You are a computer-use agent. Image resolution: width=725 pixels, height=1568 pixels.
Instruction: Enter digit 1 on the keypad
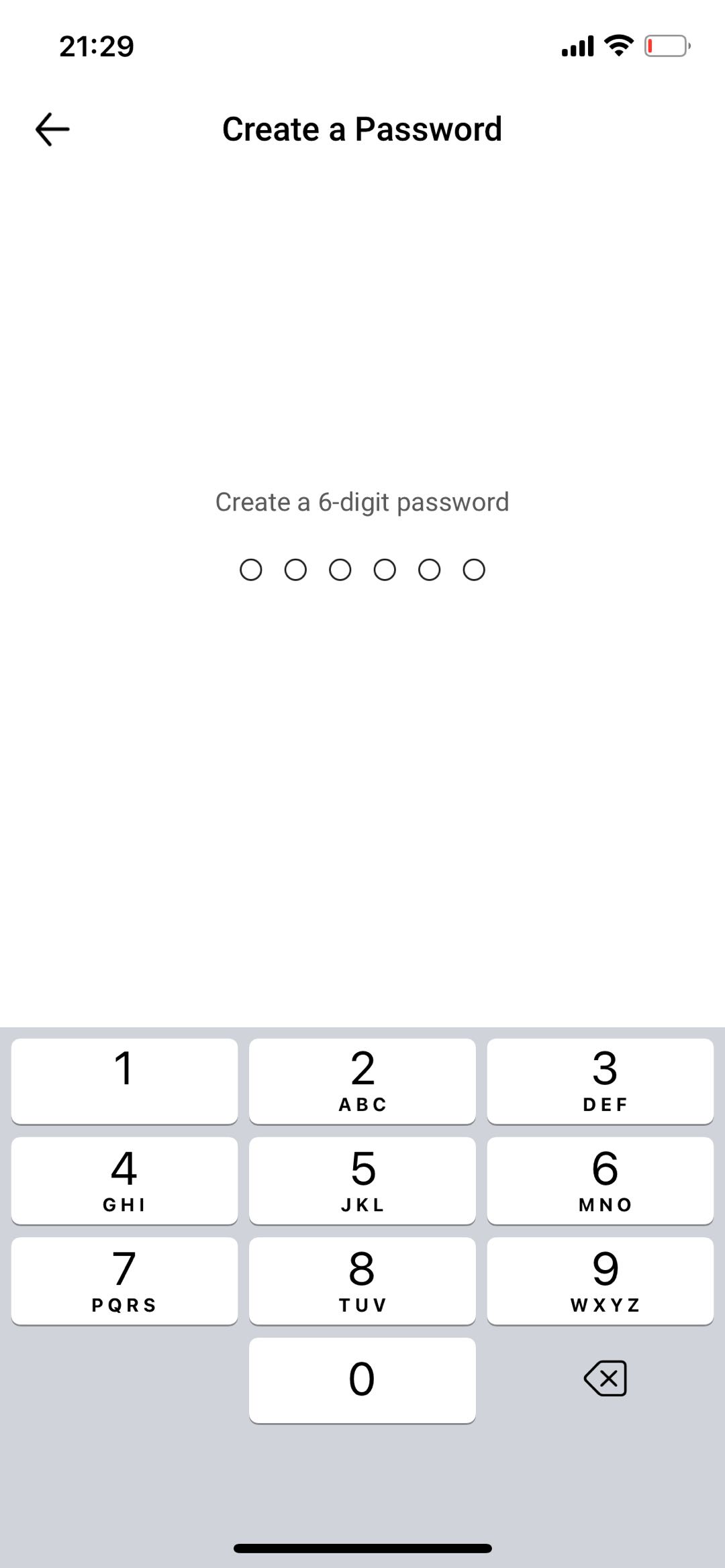(124, 1081)
